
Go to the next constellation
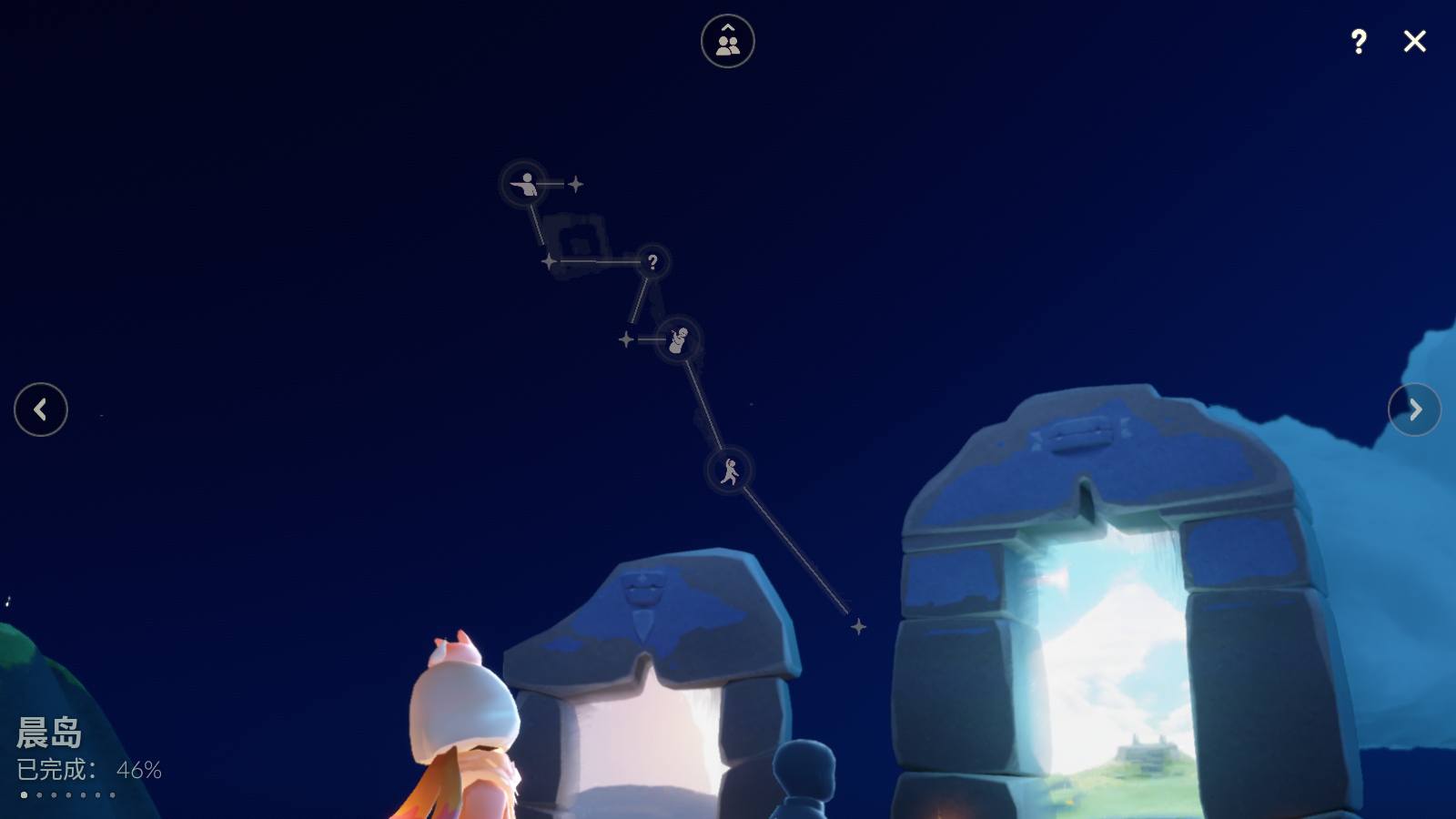1414,409
